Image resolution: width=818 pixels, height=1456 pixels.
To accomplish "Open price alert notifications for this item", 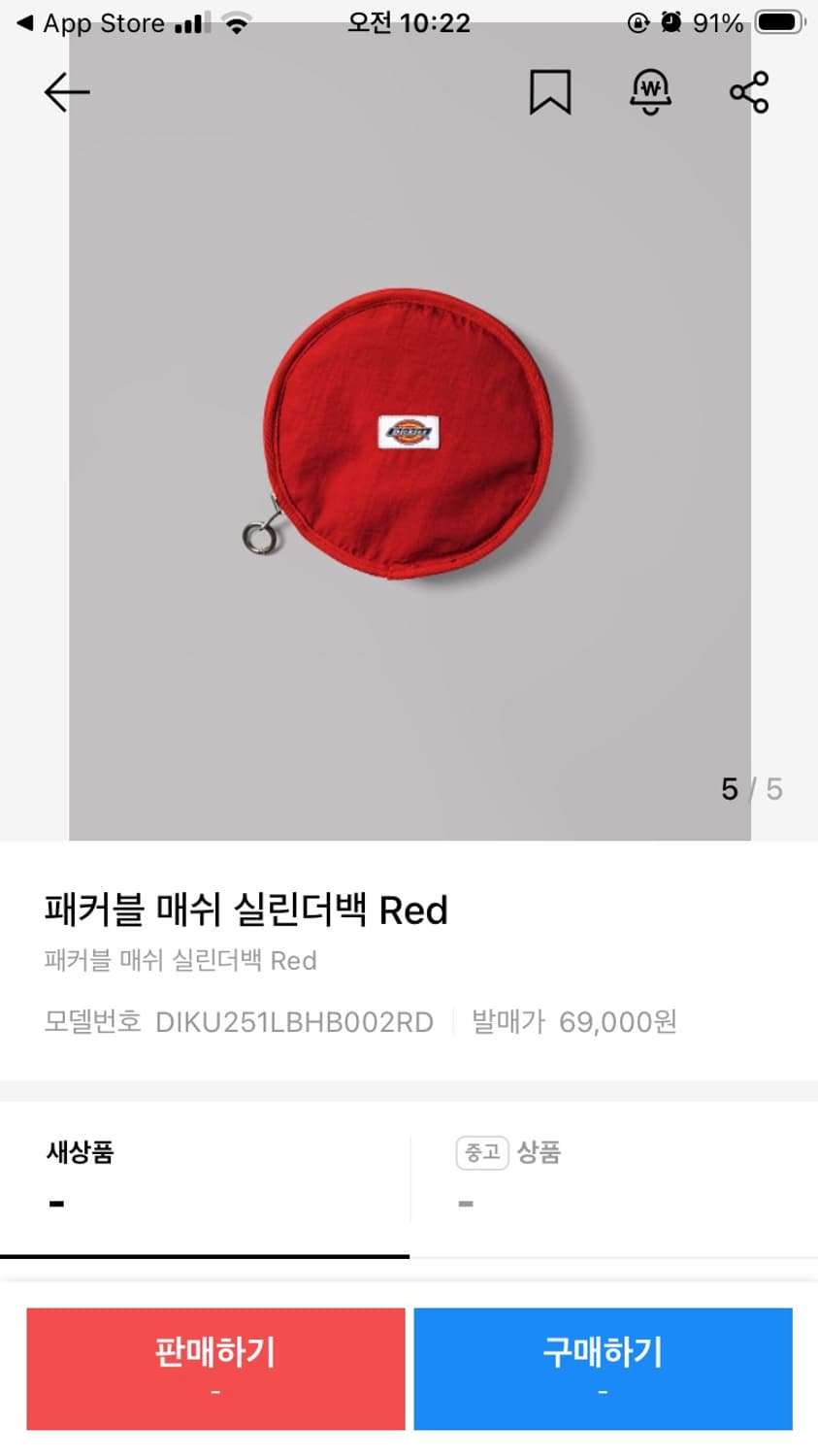I will [650, 92].
